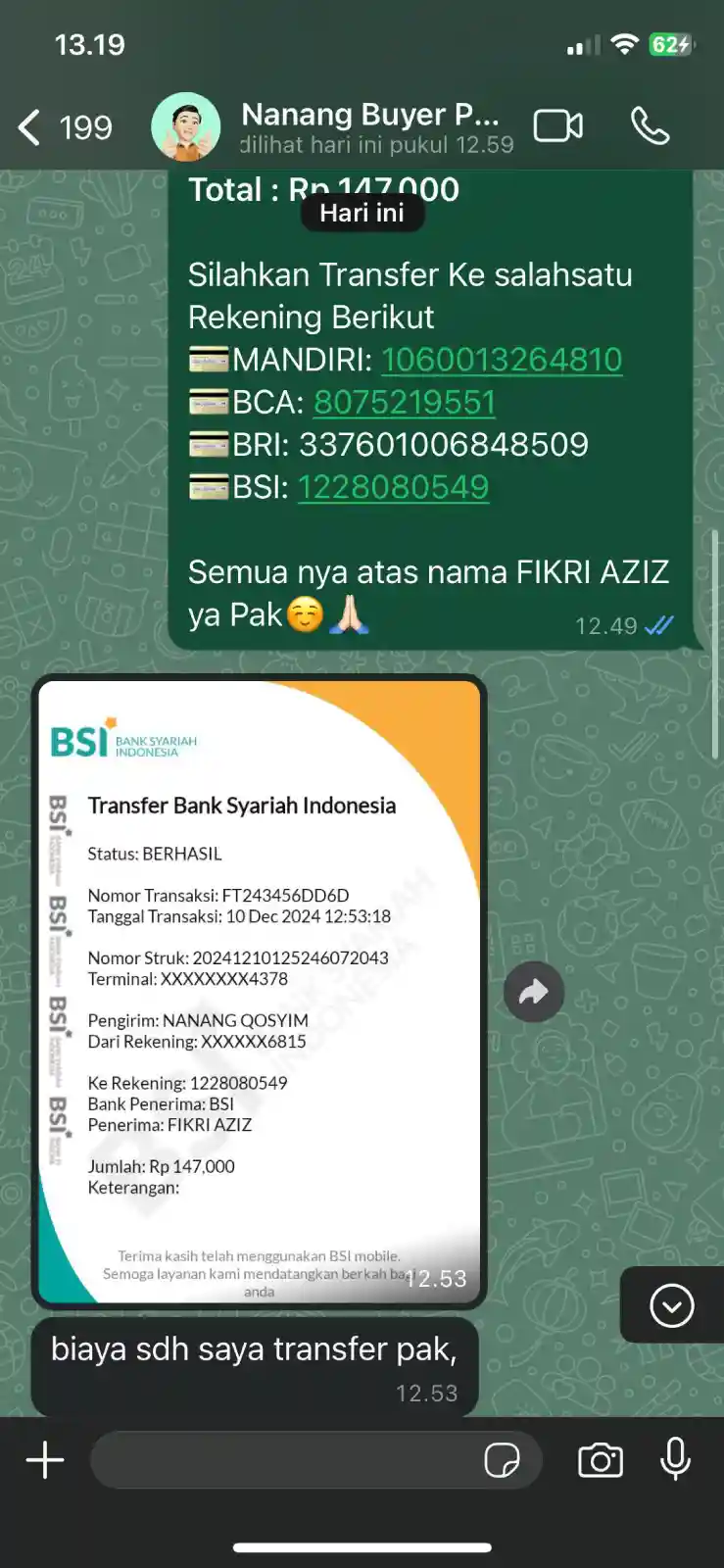Open the sticker picker
724x1568 pixels.
(x=502, y=1460)
